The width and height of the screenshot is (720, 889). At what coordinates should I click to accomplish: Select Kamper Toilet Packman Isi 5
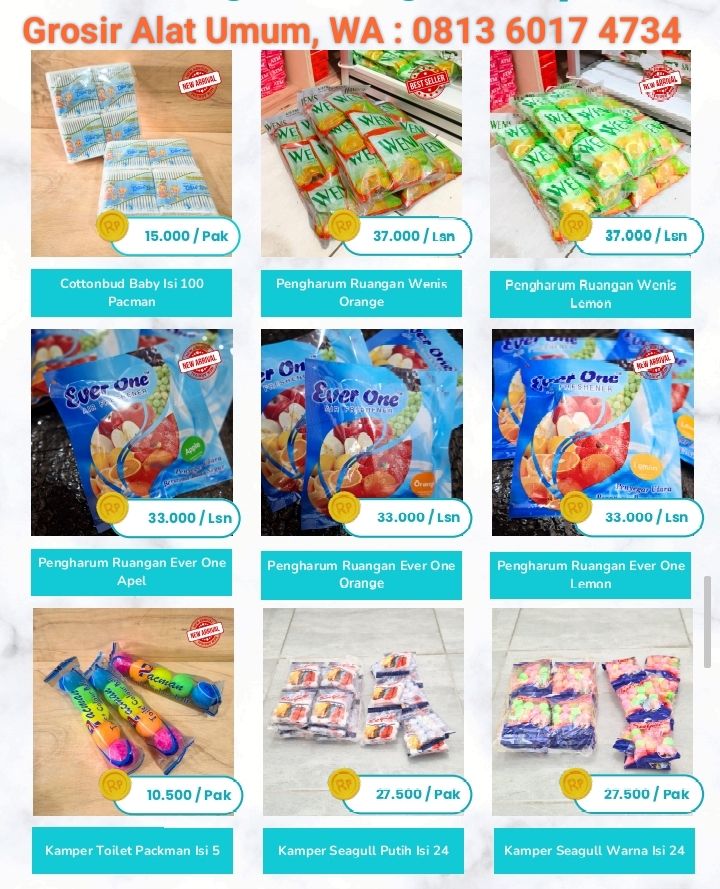[x=132, y=851]
